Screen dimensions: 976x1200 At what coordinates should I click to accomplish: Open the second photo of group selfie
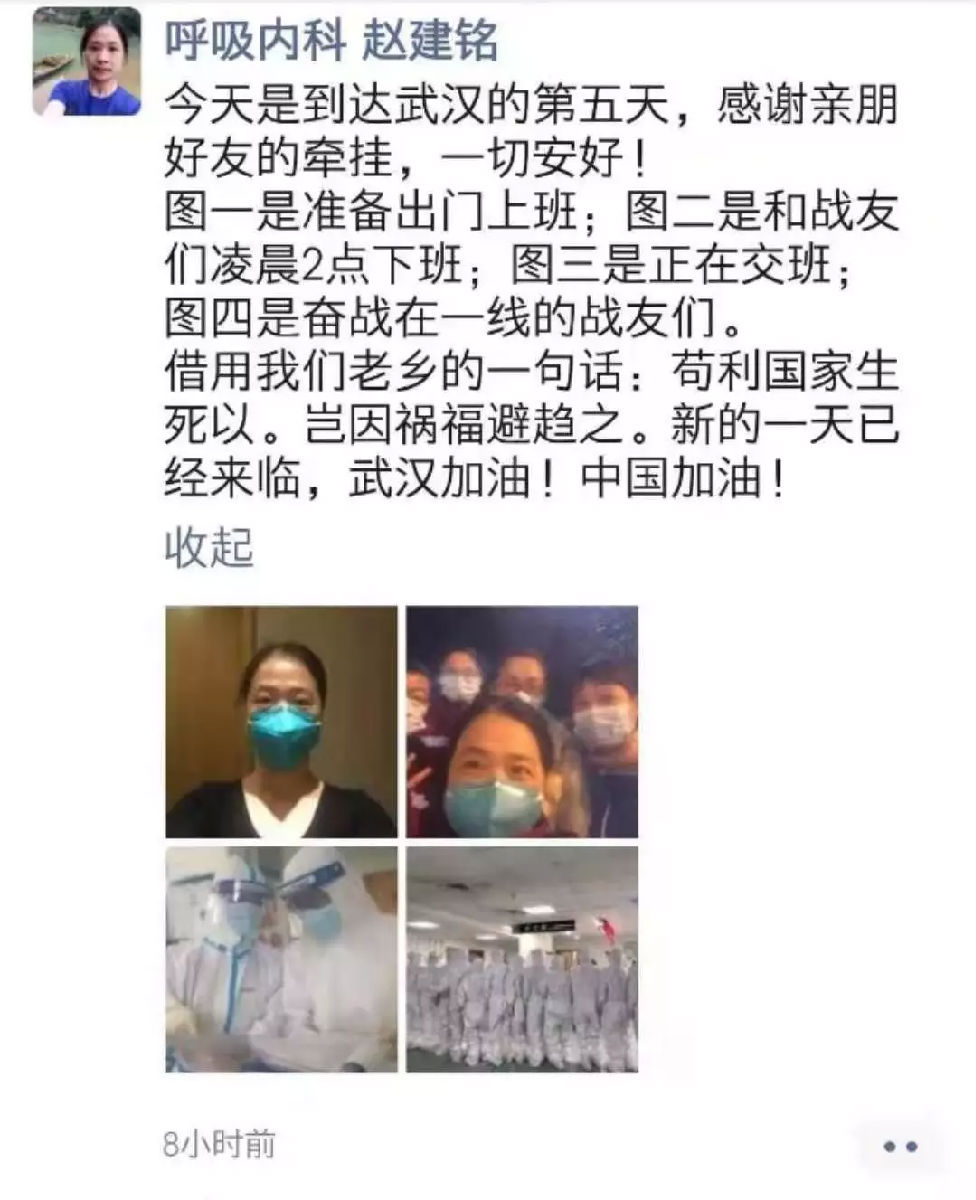pos(522,721)
